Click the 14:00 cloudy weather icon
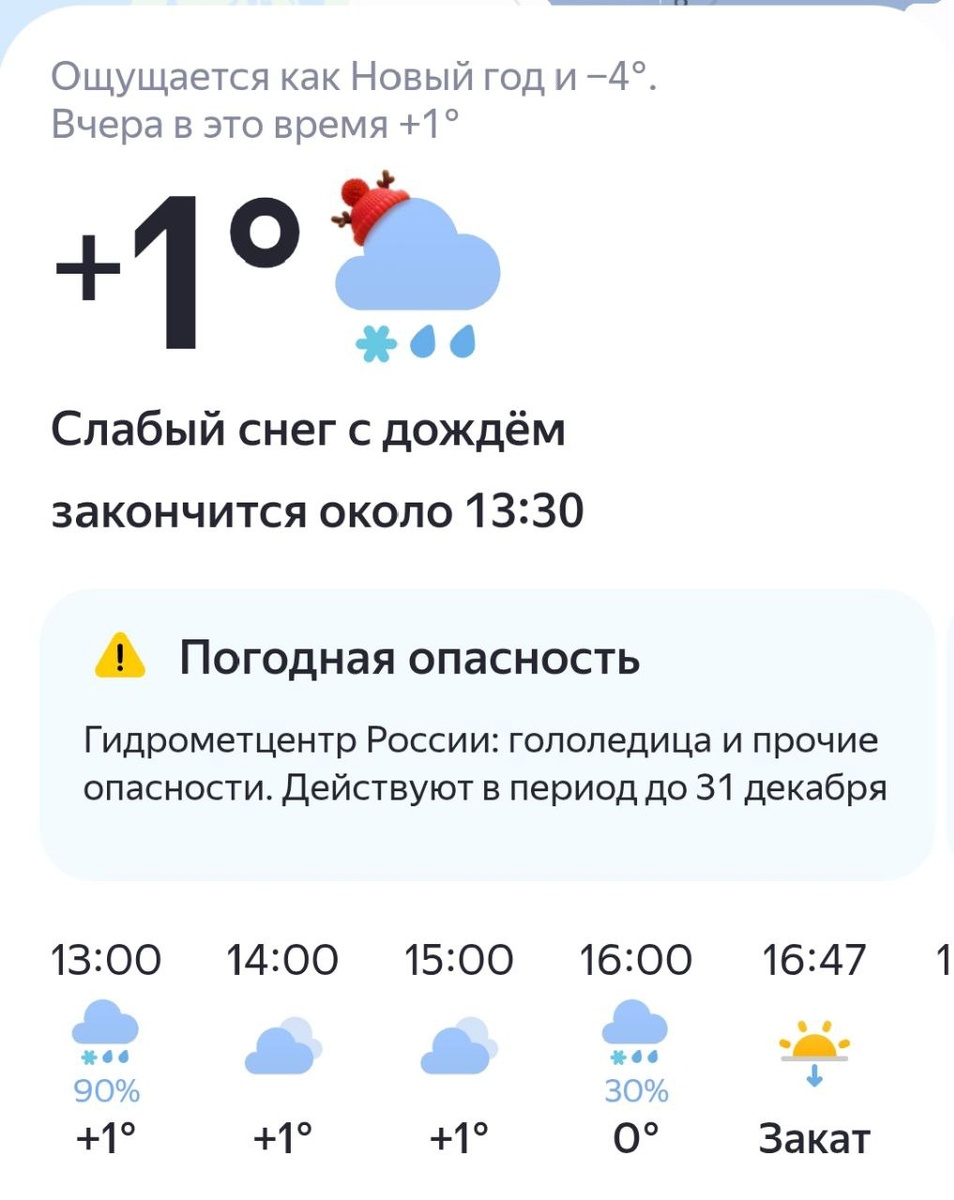Screen dimensions: 954x1200 click(281, 1045)
